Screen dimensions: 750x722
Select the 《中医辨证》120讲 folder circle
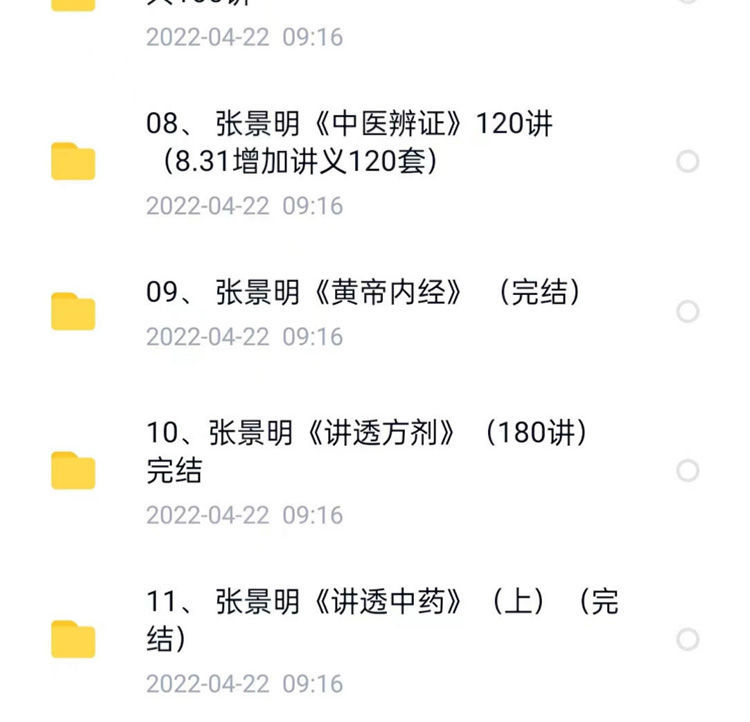click(x=687, y=161)
